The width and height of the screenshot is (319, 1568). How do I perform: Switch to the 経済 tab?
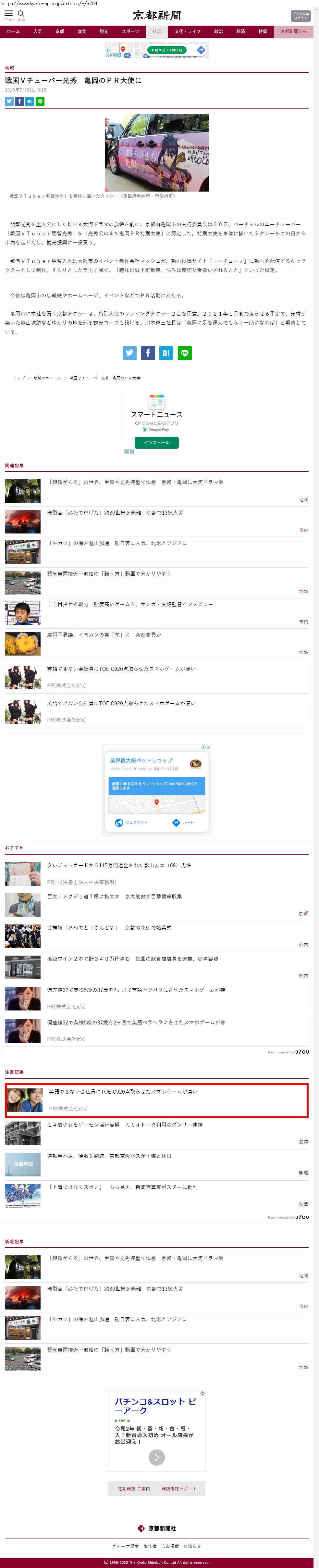point(240,31)
